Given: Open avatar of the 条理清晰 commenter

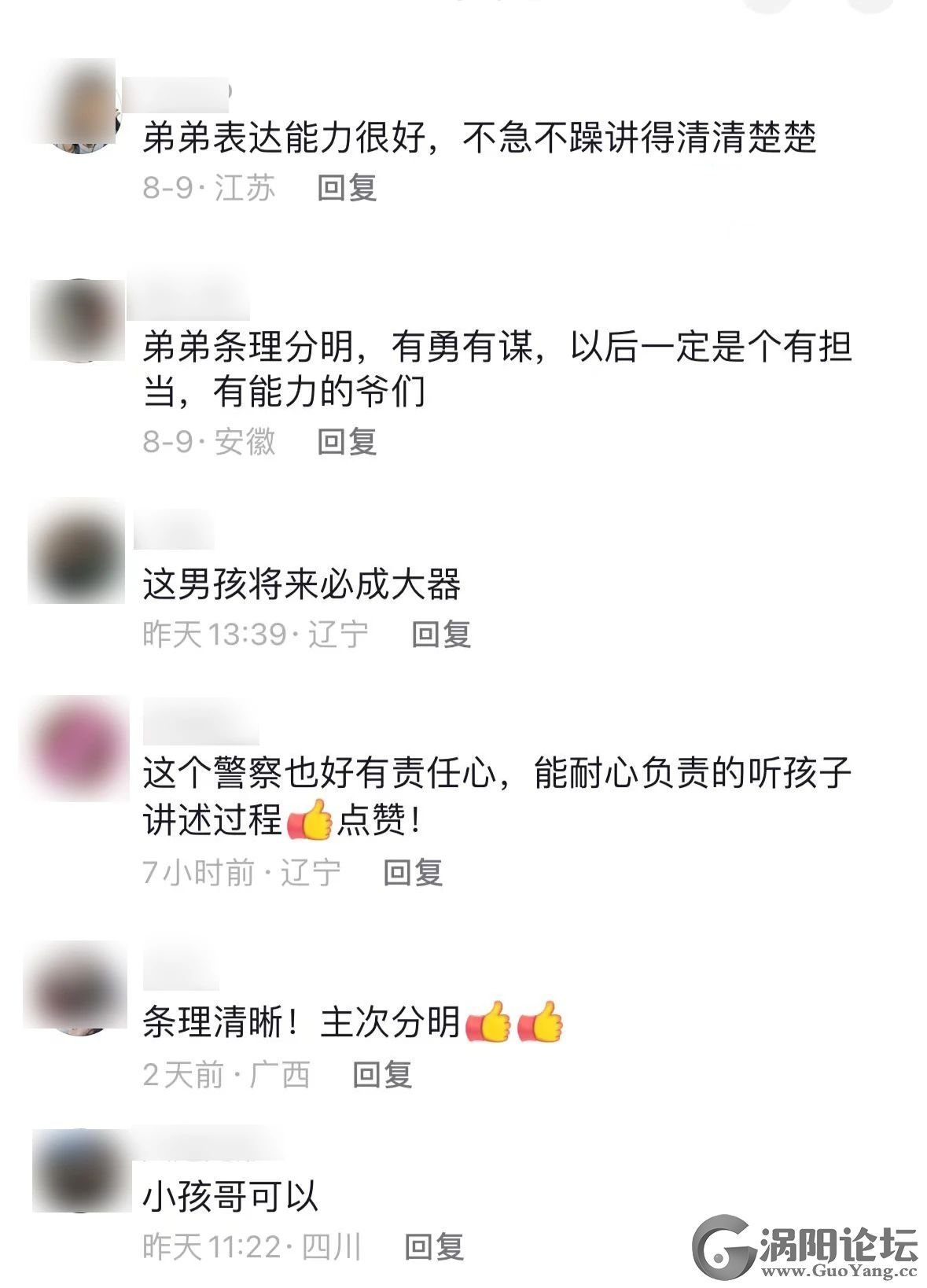Looking at the screenshot, I should [x=76, y=986].
